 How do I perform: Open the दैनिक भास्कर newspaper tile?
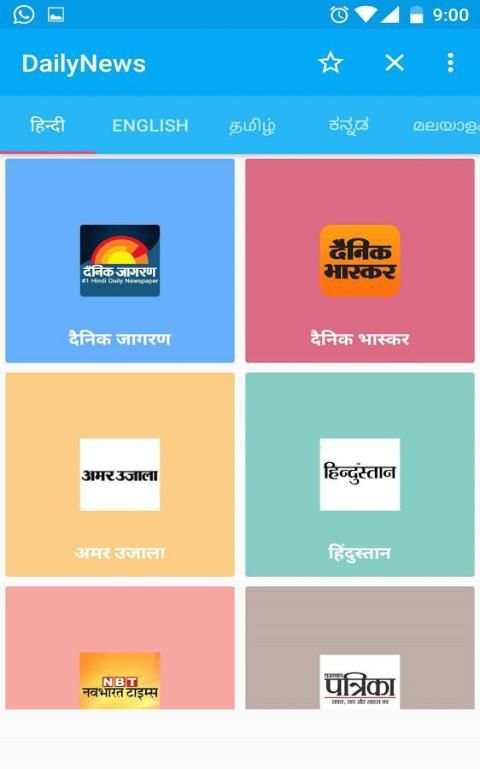[360, 260]
